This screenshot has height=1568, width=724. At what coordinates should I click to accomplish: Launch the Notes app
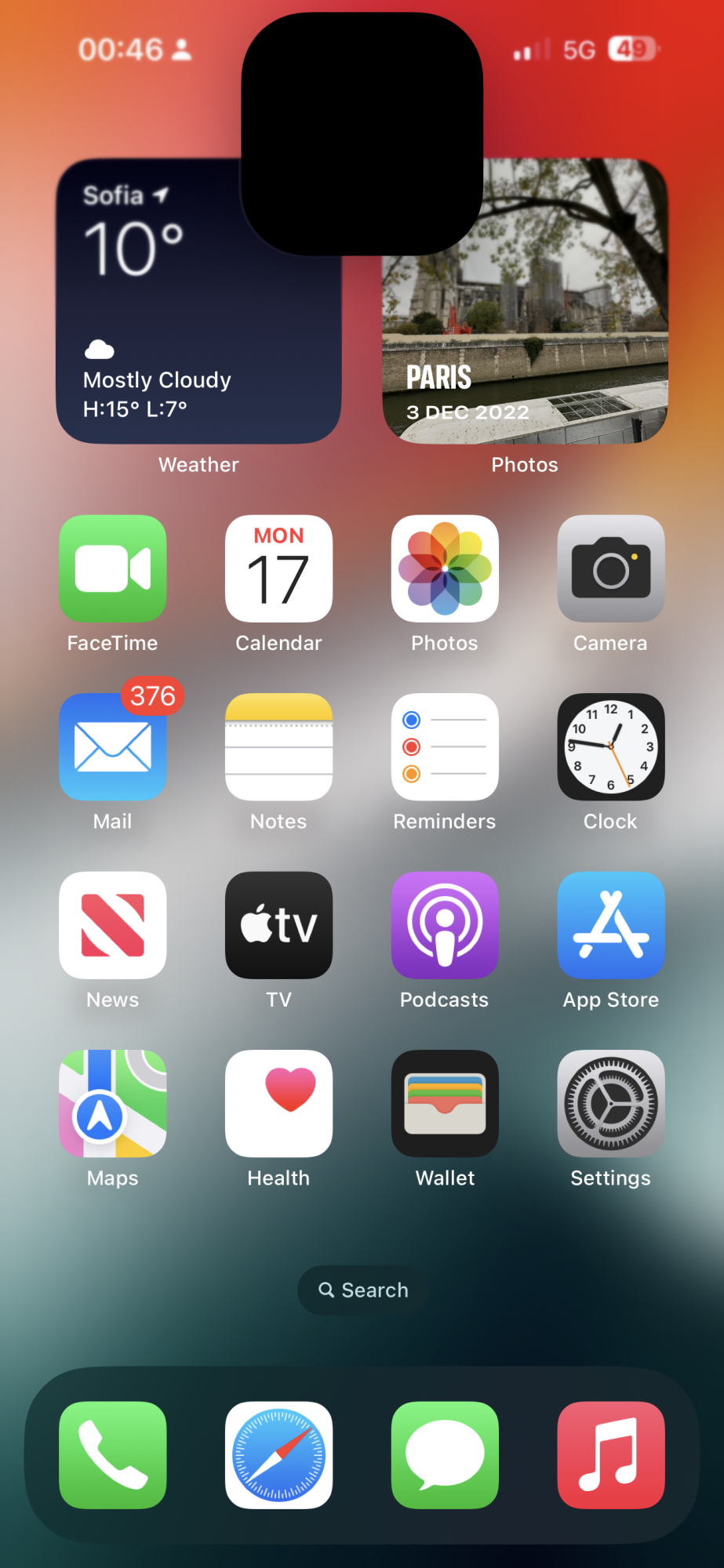click(x=278, y=746)
